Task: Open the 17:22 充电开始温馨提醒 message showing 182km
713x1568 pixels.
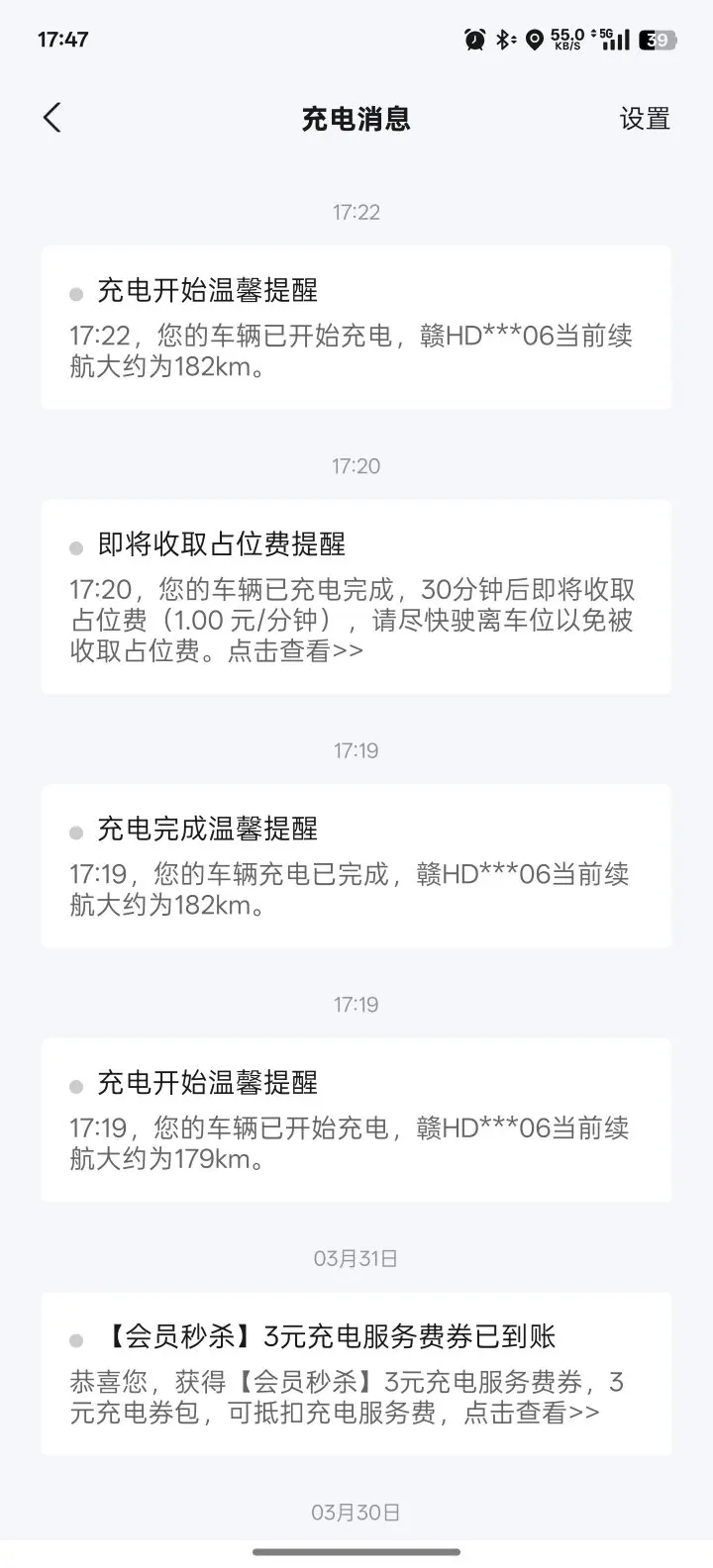Action: [356, 328]
